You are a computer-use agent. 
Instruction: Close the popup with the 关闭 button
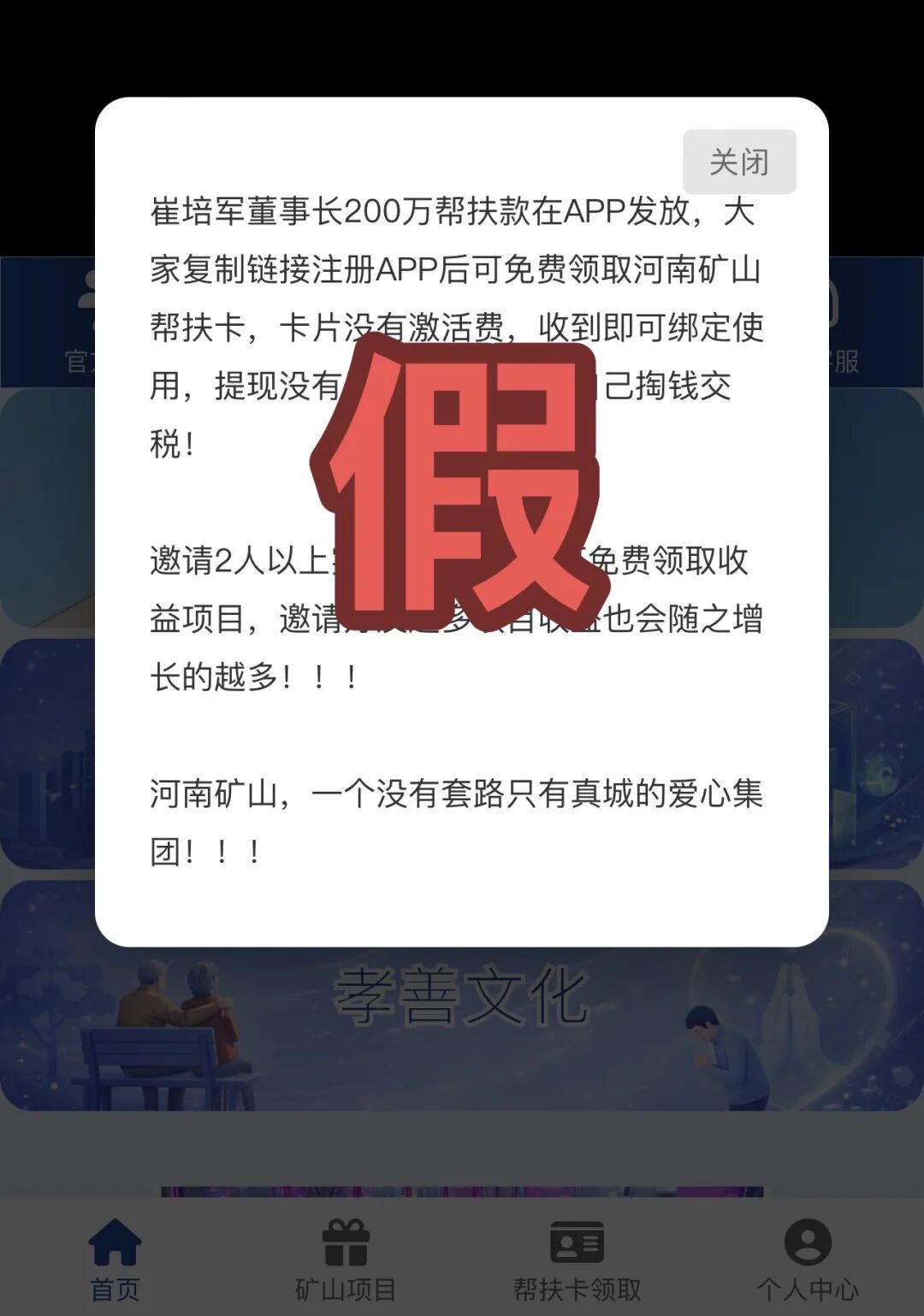738,162
